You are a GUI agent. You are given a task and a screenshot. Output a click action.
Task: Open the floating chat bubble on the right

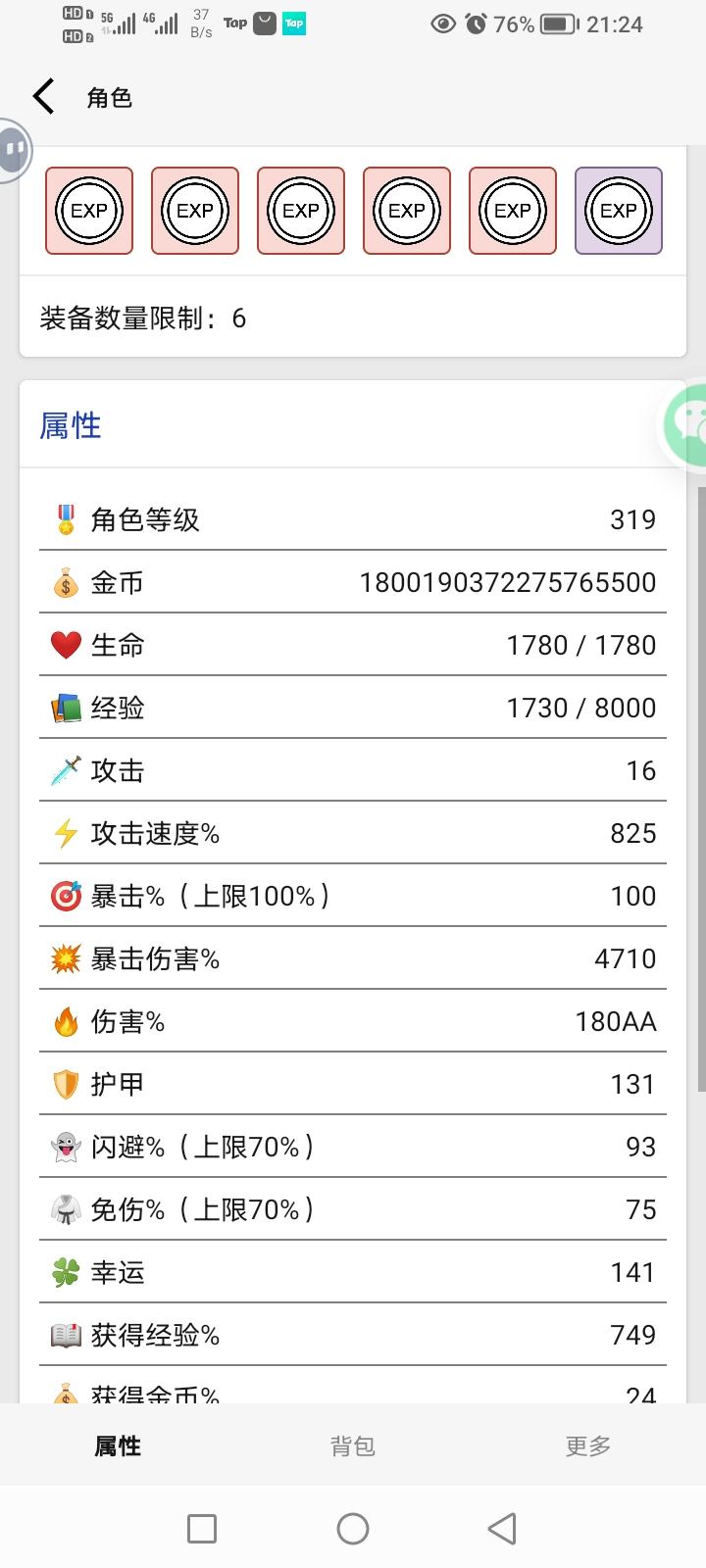(x=692, y=424)
